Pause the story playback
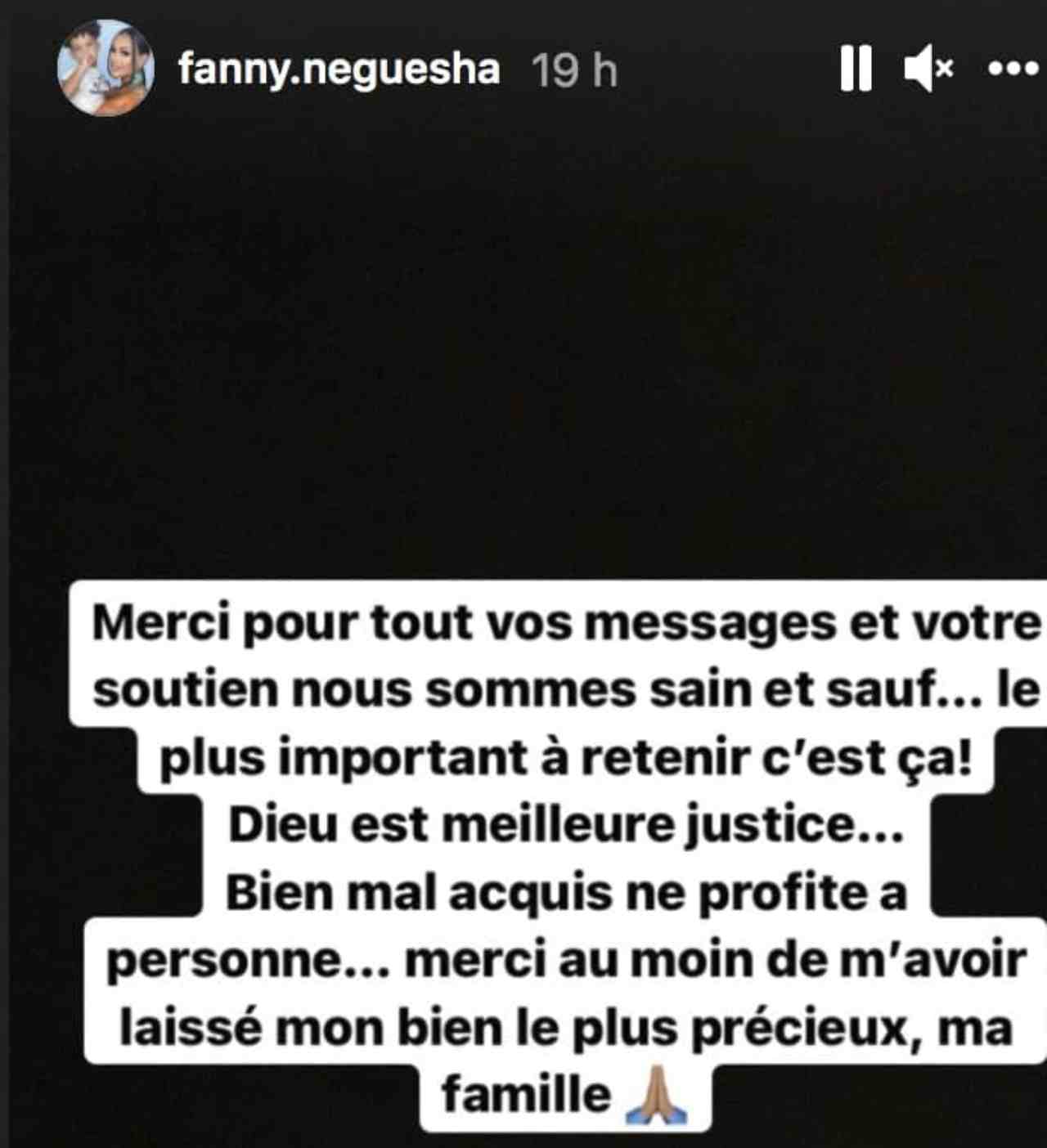 [x=856, y=69]
